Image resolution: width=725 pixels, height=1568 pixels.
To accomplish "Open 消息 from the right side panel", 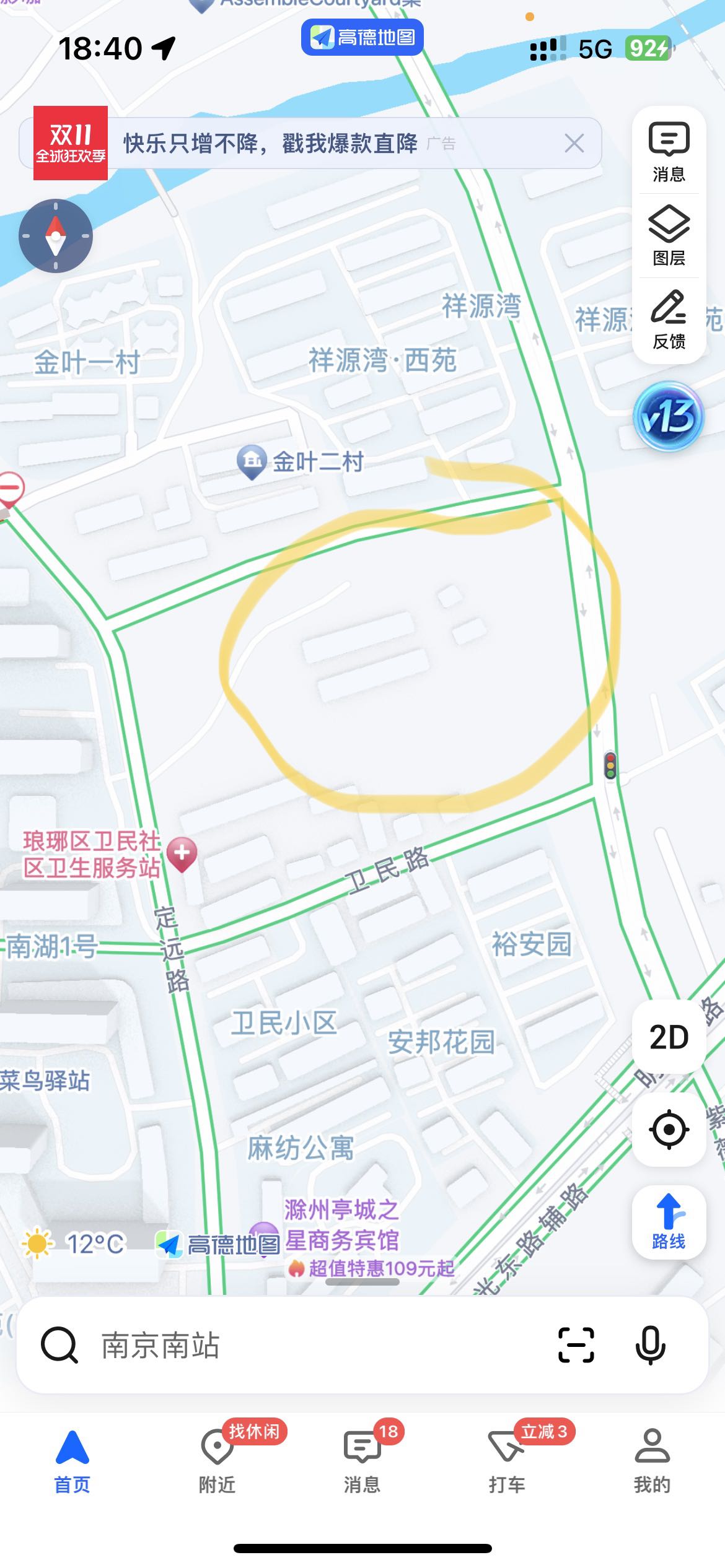I will [x=669, y=152].
